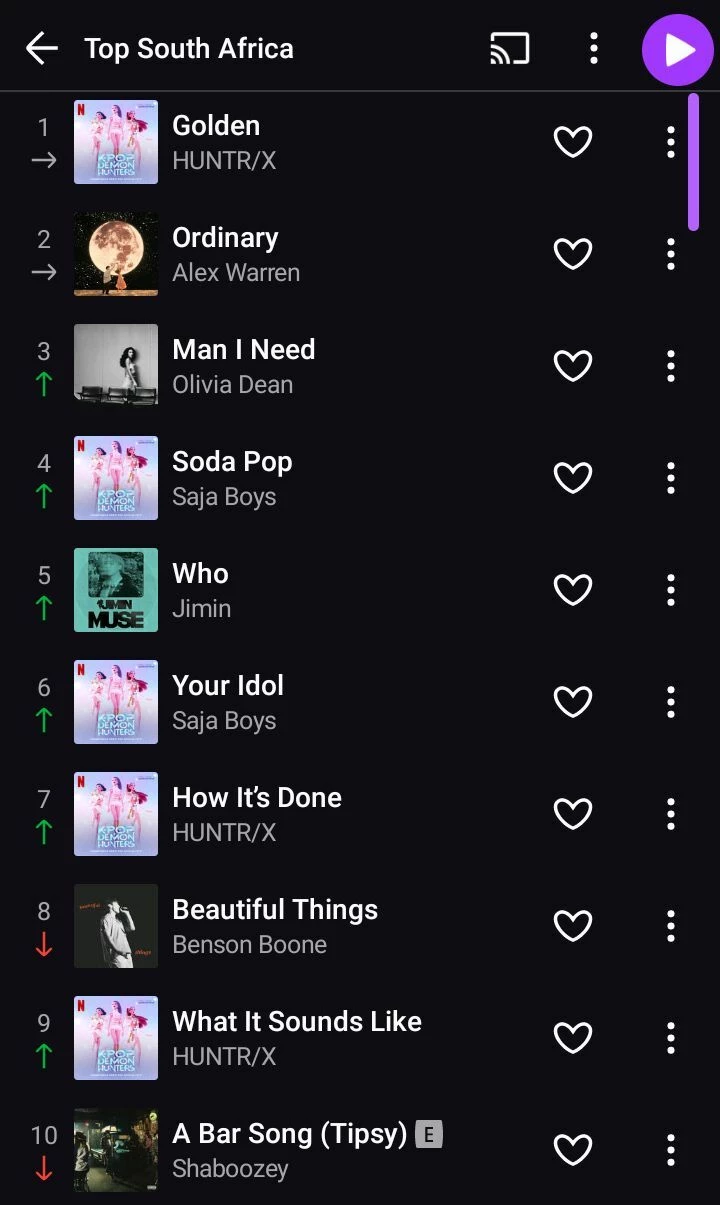Screen dimensions: 720x1205
Task: Open the playlist overflow menu in header
Action: tap(594, 48)
